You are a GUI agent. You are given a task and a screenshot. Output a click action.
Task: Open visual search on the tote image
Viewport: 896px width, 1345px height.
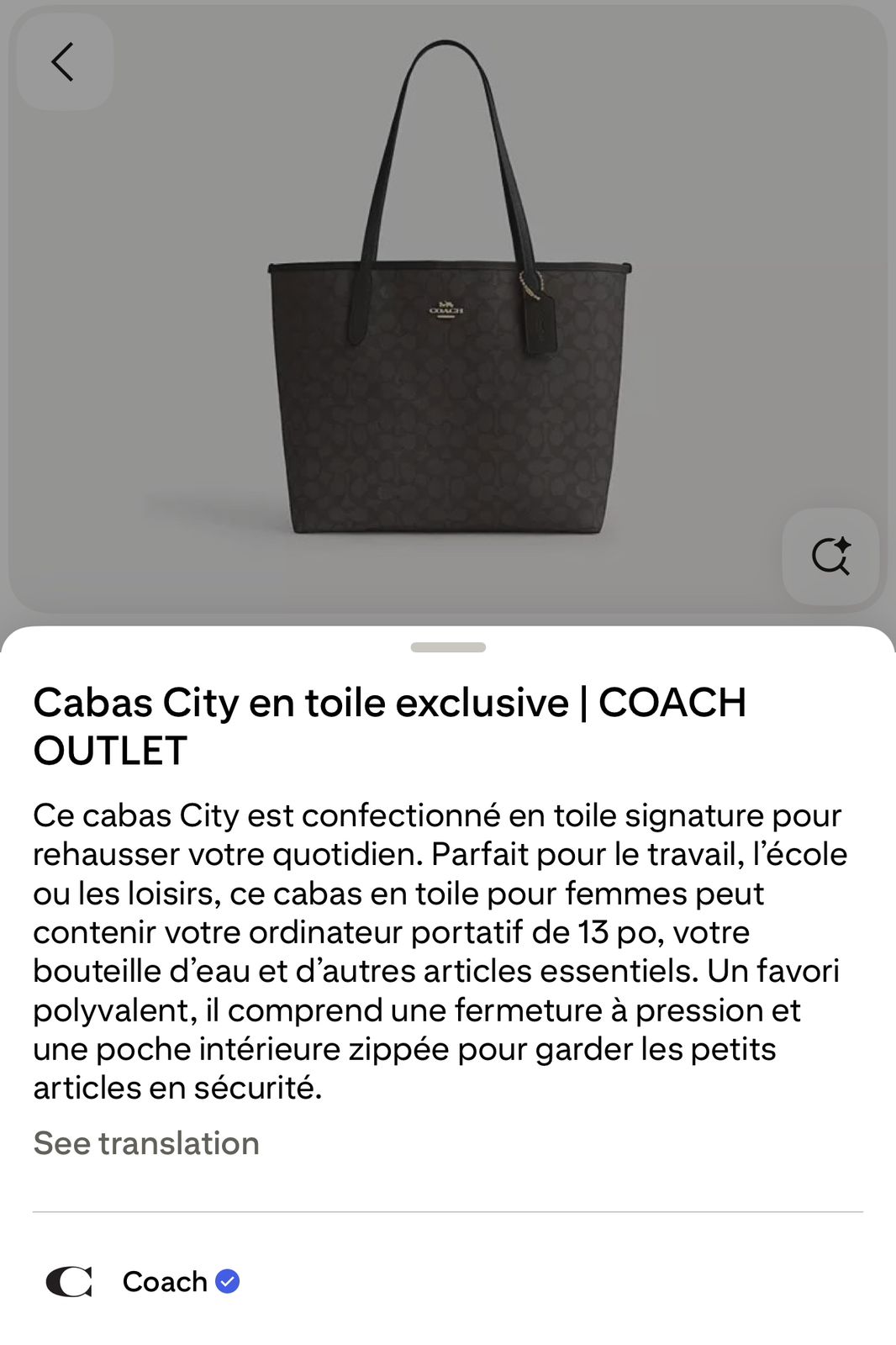[830, 556]
